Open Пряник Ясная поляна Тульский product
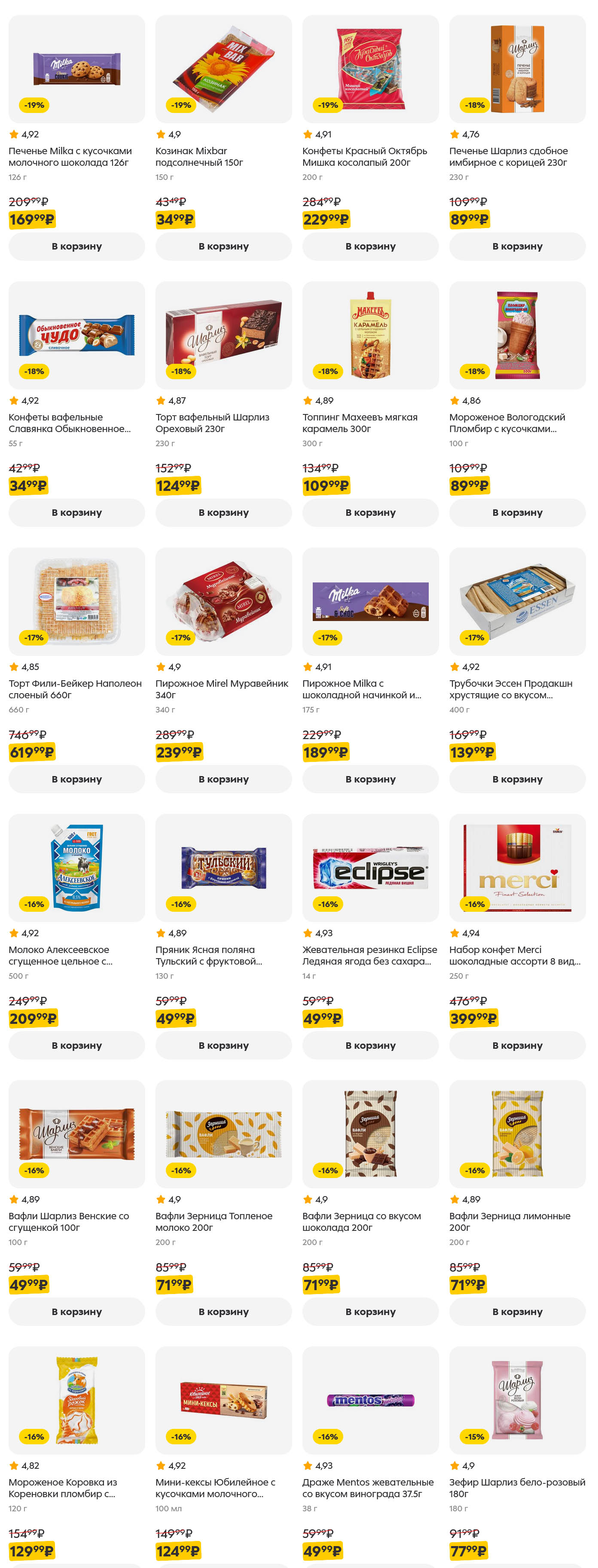The height and width of the screenshot is (1568, 598). (223, 868)
